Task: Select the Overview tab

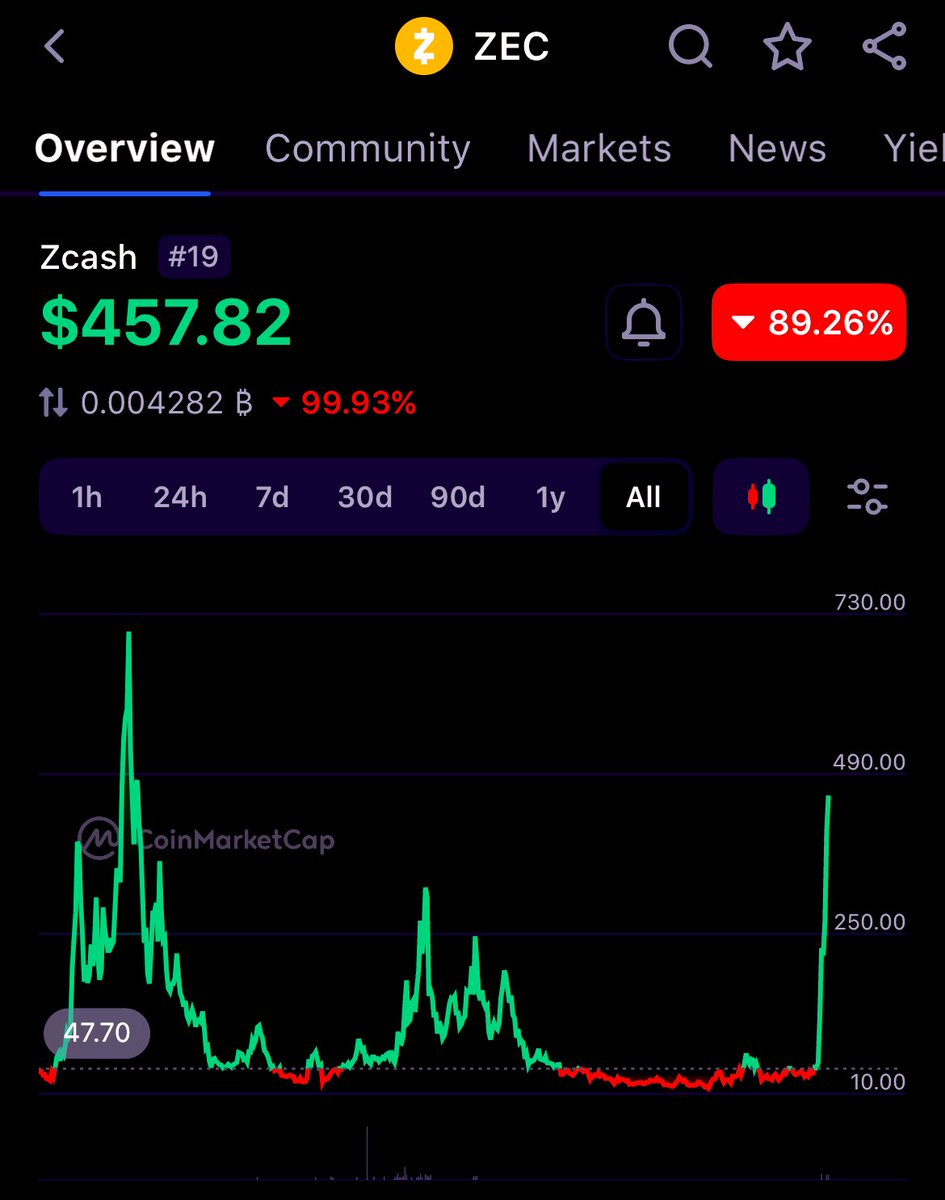Action: click(124, 149)
